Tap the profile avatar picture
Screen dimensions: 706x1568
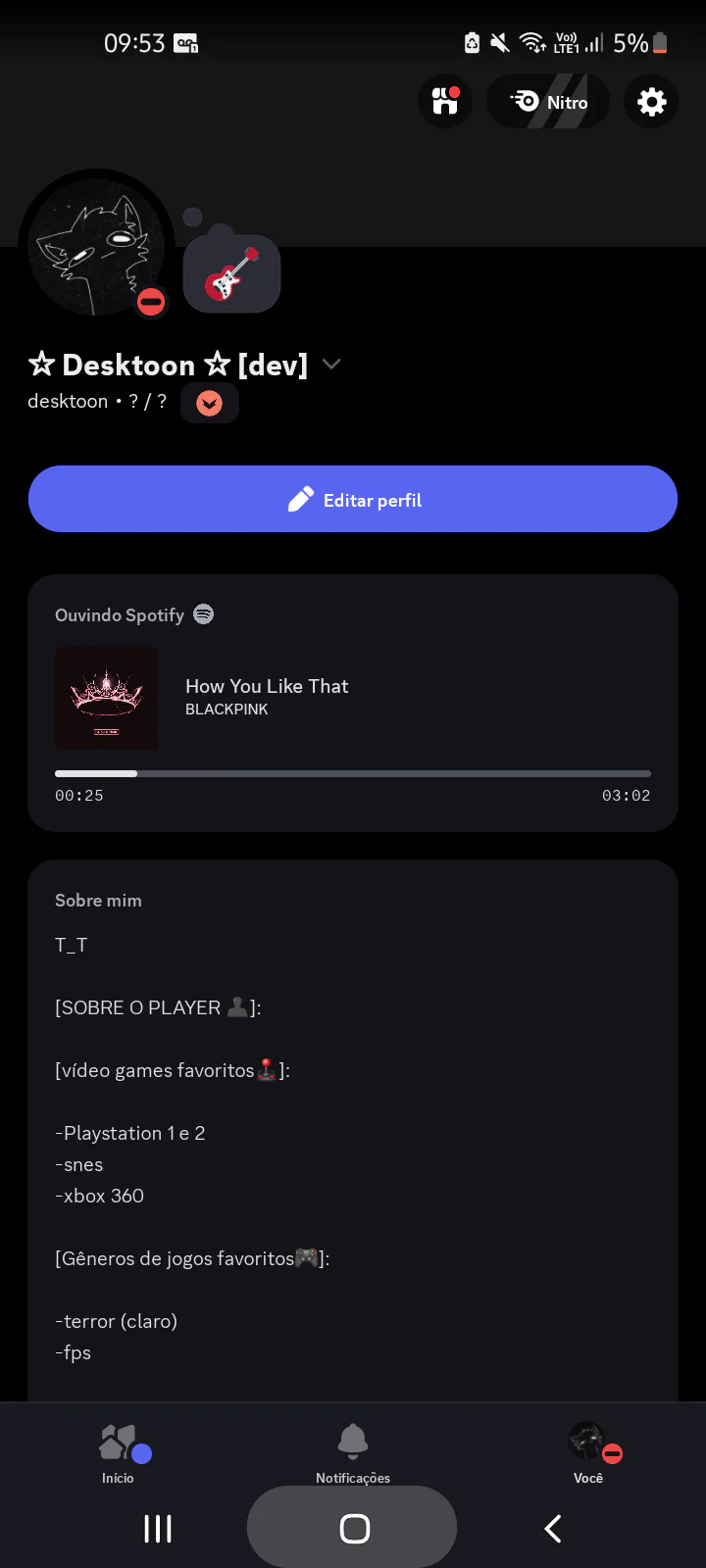click(x=96, y=247)
